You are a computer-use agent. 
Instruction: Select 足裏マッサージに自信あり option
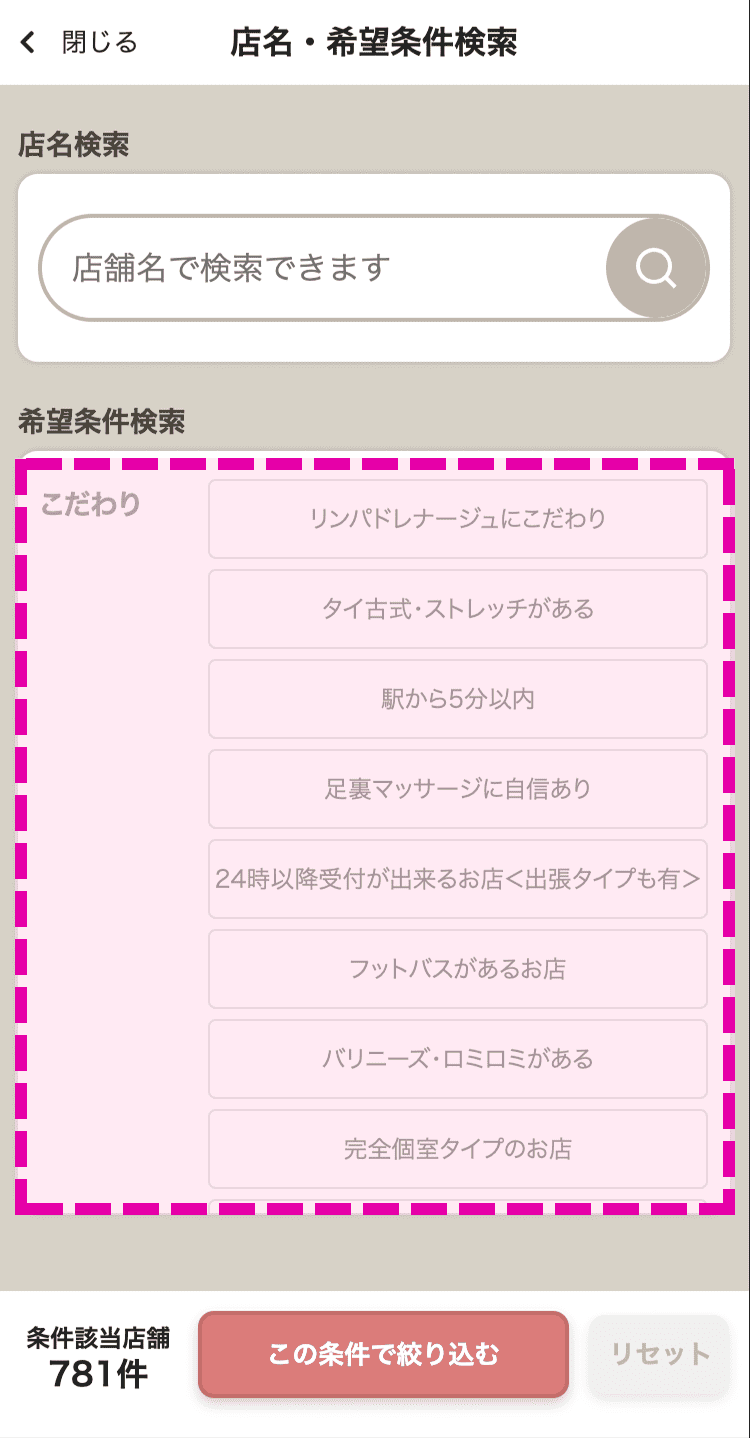(x=458, y=789)
